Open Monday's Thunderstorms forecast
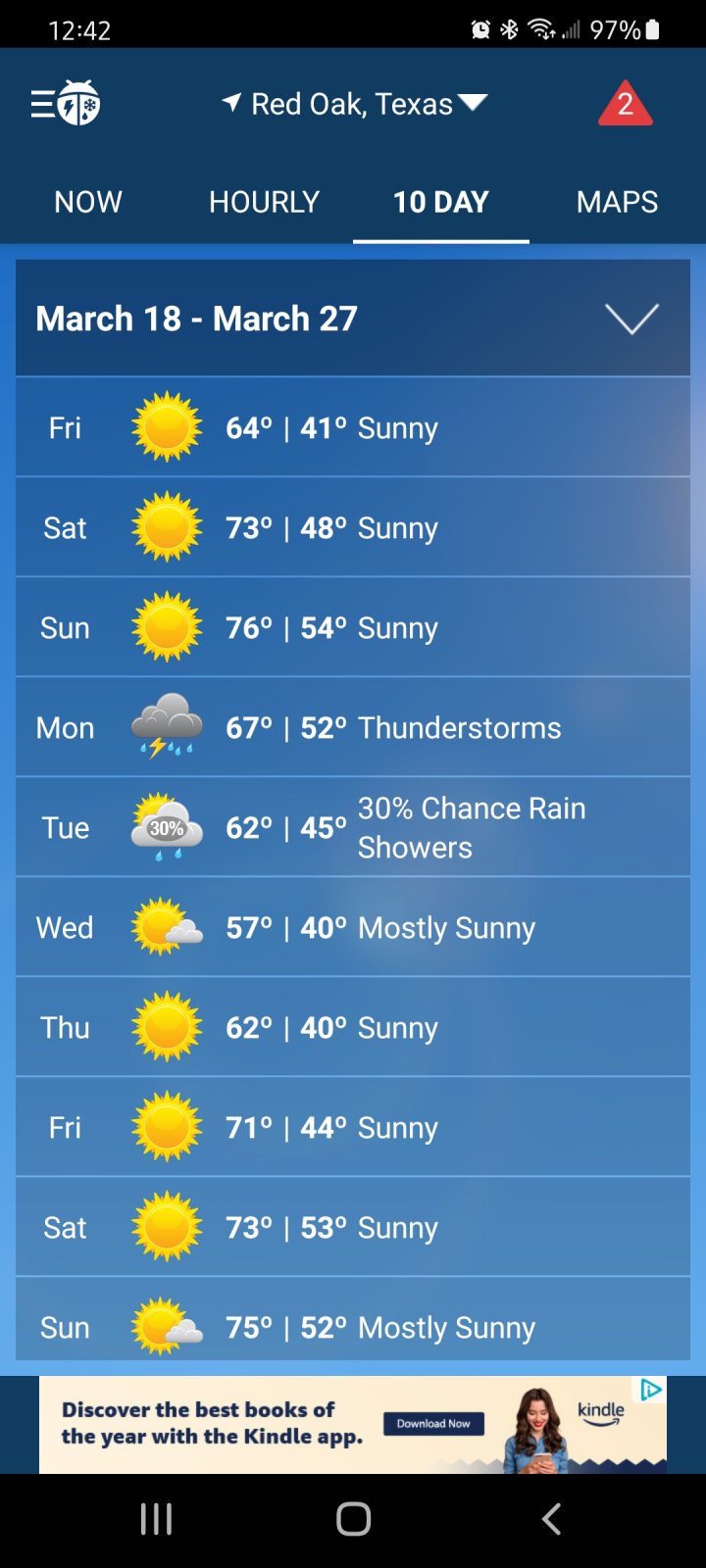The image size is (706, 1568). [353, 727]
